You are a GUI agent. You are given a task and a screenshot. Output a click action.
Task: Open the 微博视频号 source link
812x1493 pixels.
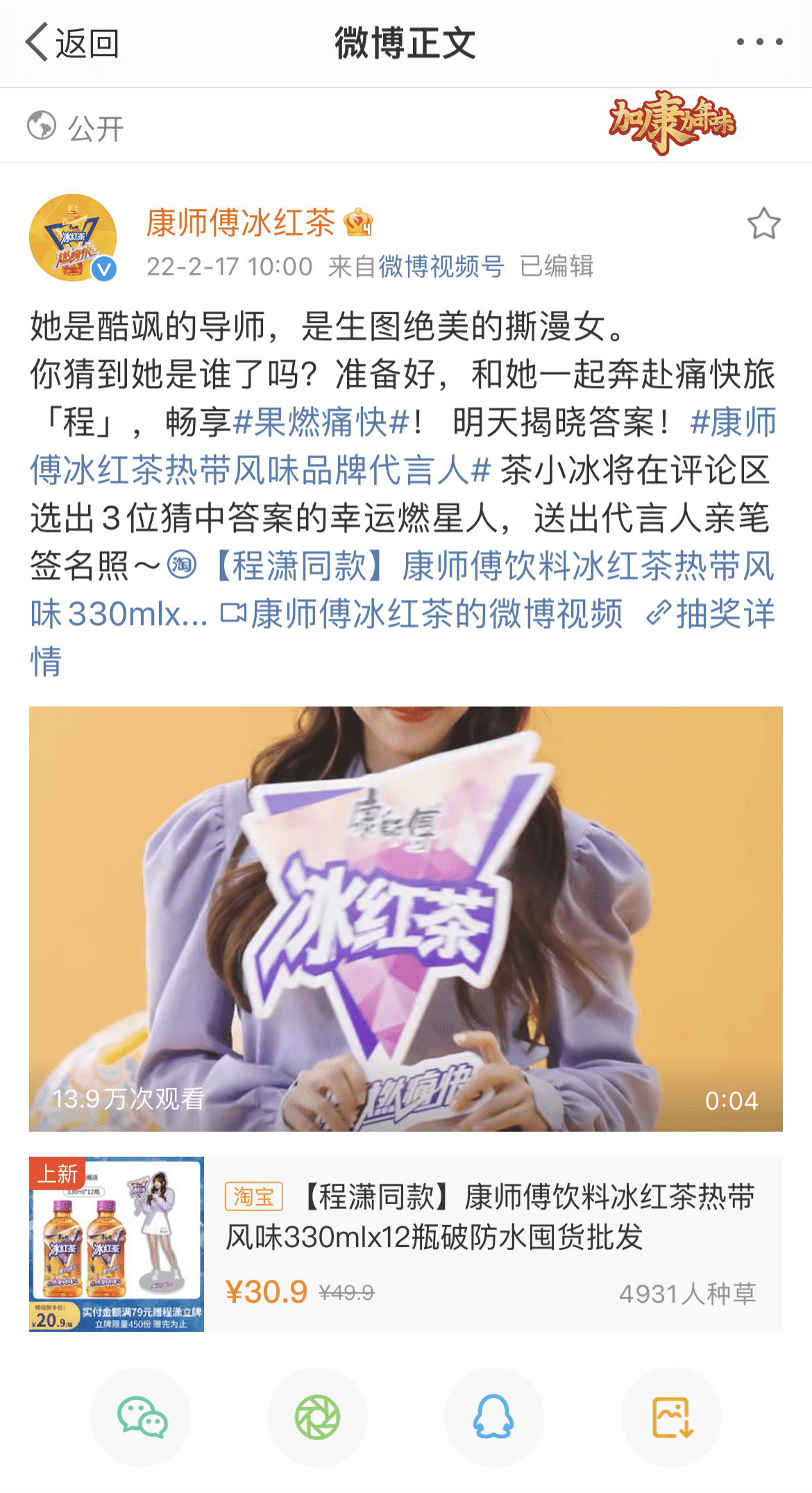click(441, 267)
